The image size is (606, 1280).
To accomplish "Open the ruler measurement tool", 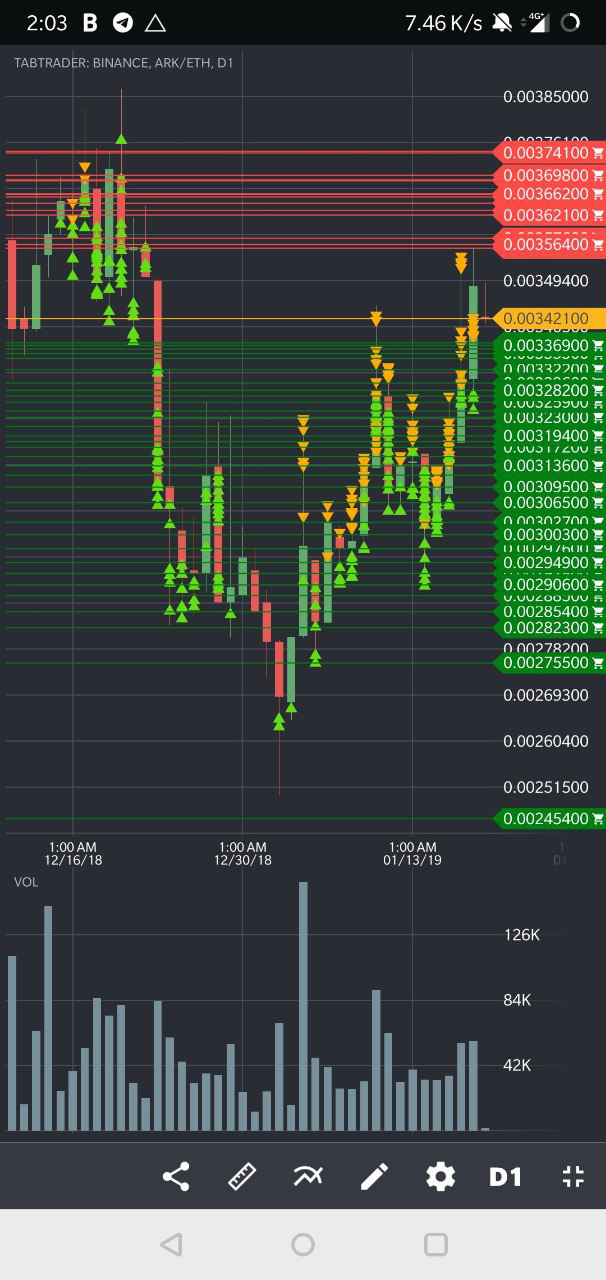I will point(242,1176).
